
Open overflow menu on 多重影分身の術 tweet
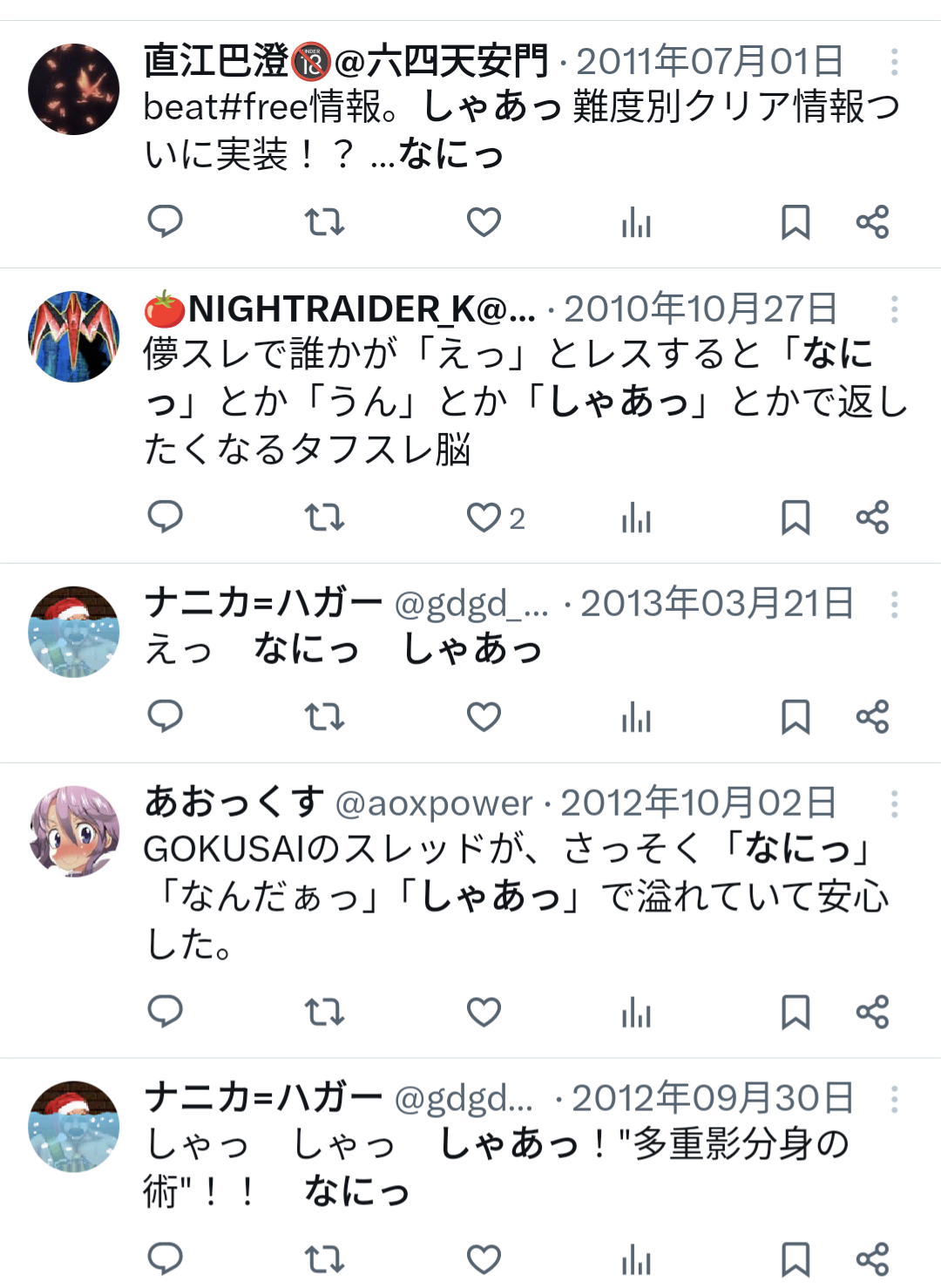click(x=894, y=1099)
